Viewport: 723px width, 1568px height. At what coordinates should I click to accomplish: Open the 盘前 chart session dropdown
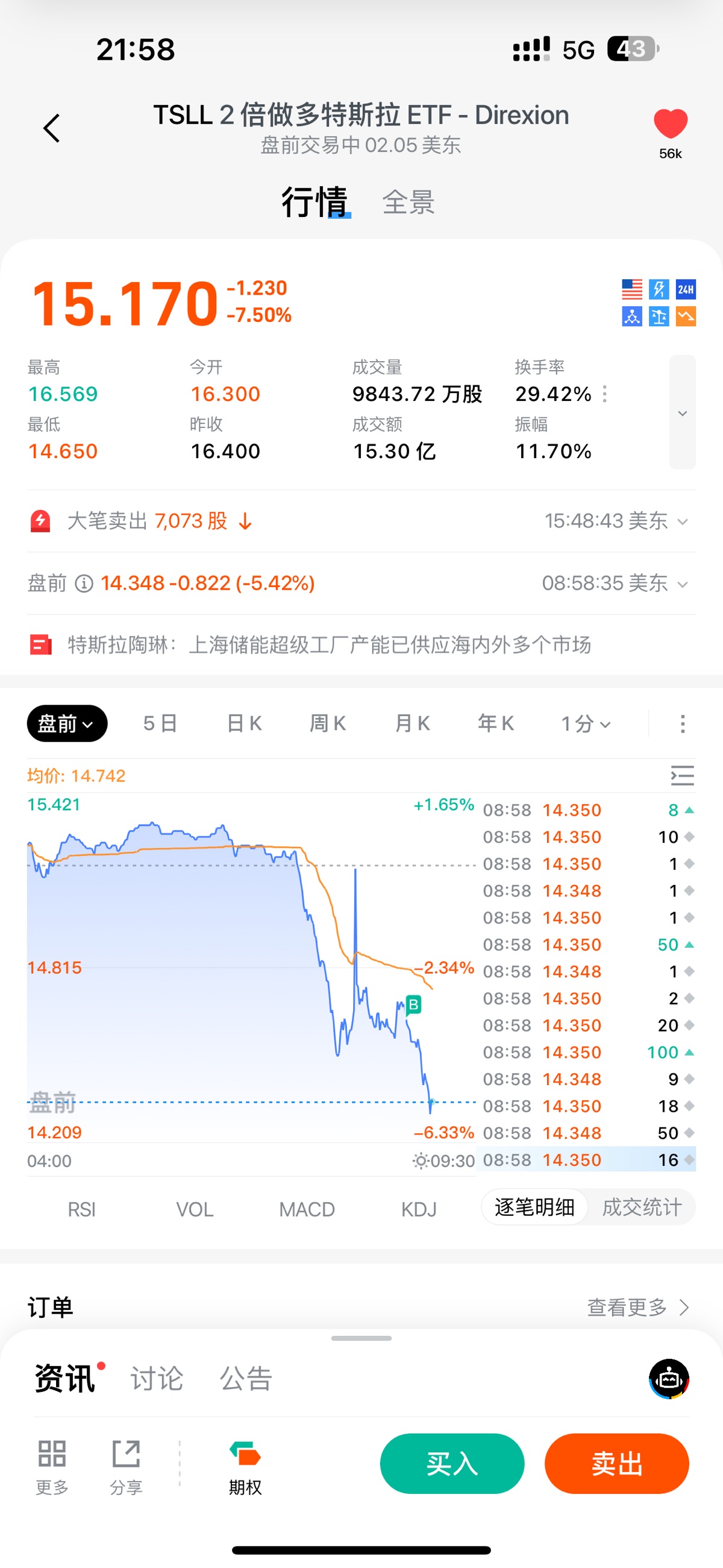[67, 724]
